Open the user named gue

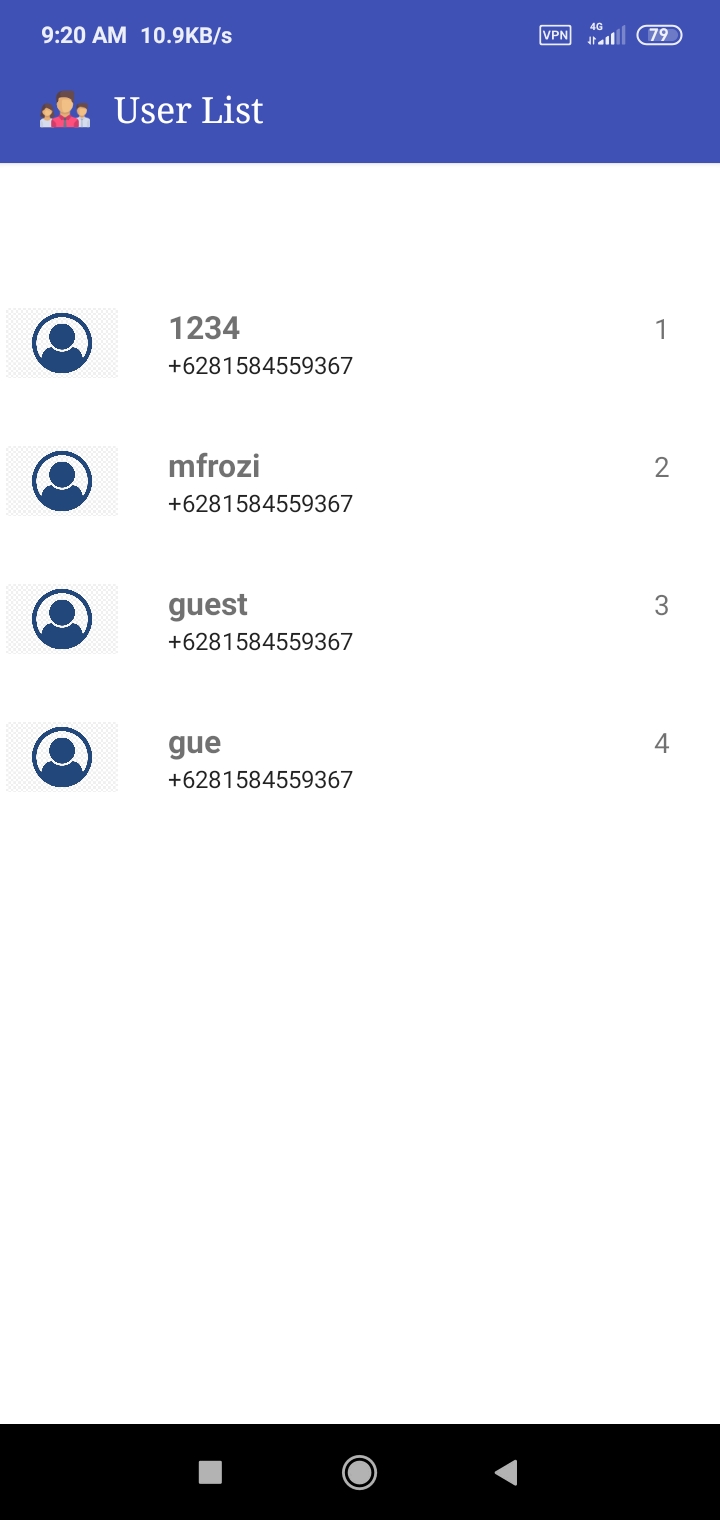[360, 758]
